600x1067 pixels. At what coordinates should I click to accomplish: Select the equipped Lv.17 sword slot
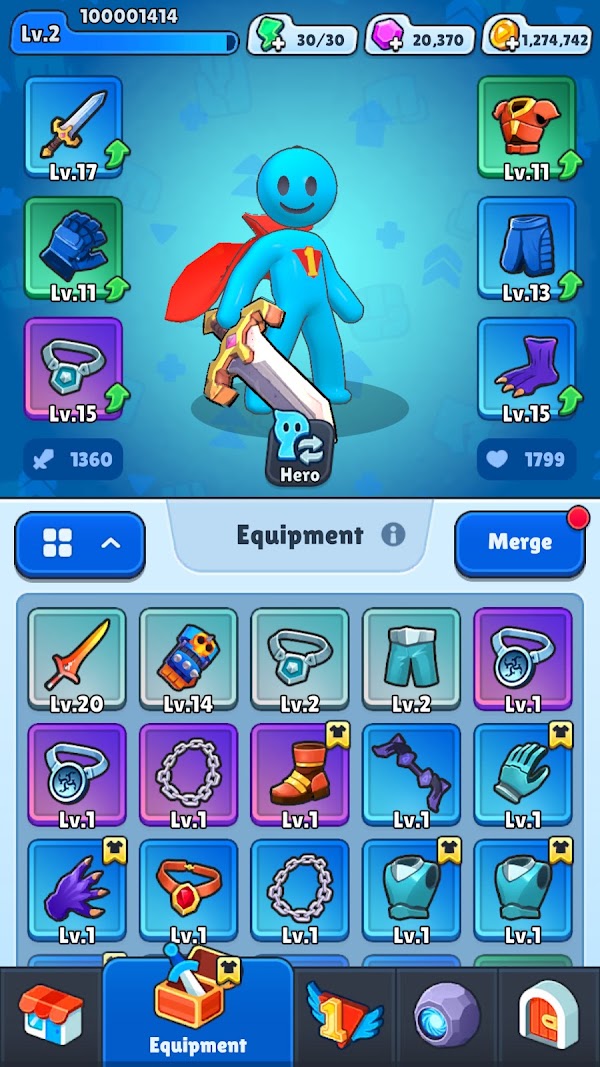click(74, 127)
